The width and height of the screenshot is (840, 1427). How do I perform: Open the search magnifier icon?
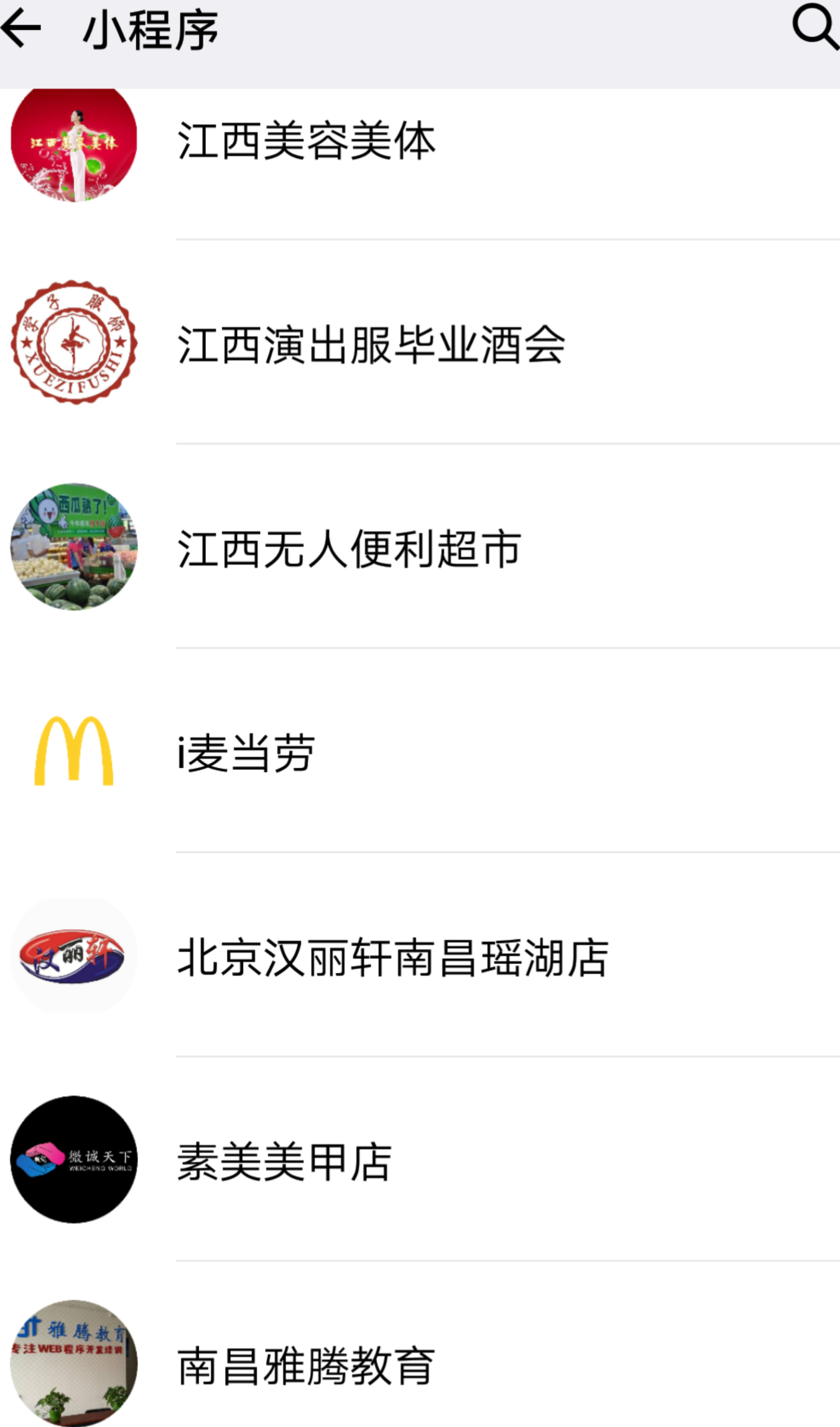(x=814, y=27)
